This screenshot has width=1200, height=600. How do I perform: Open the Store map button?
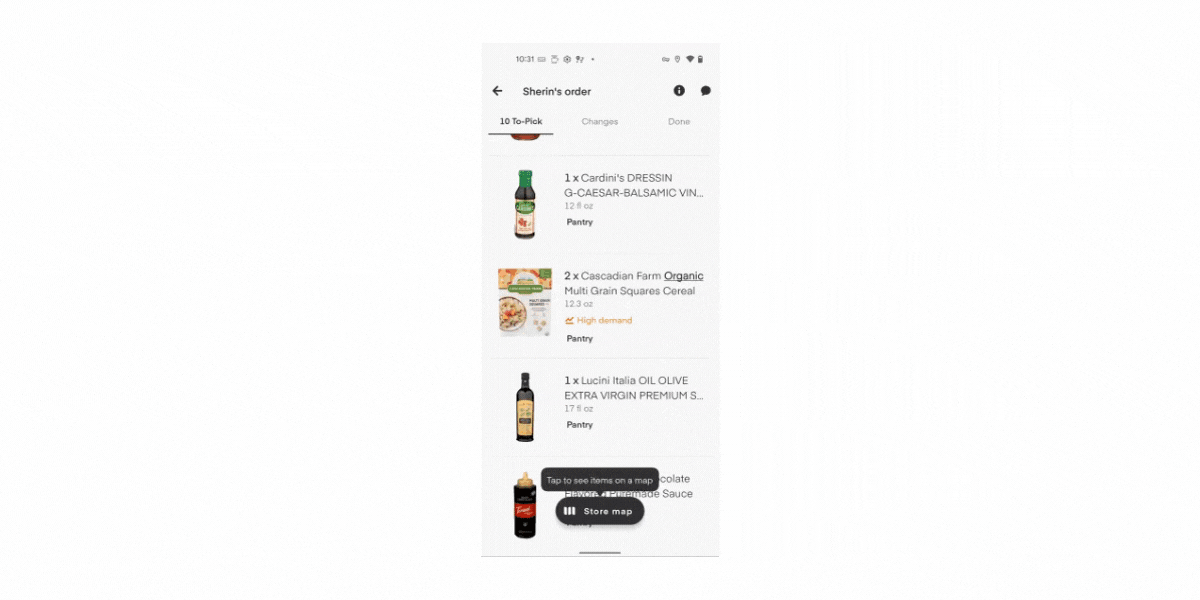[x=600, y=511]
